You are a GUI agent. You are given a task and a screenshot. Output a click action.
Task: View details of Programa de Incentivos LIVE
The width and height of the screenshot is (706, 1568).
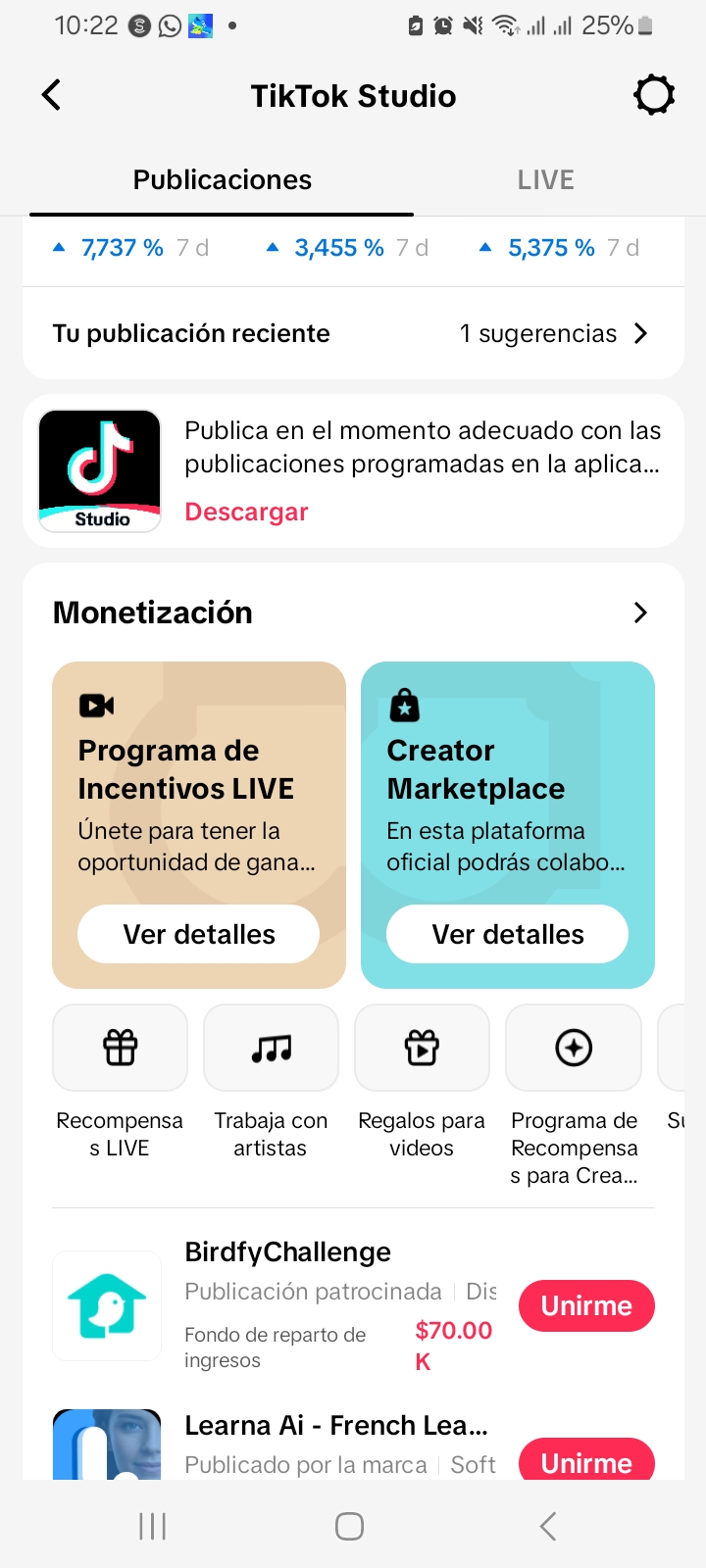point(199,934)
